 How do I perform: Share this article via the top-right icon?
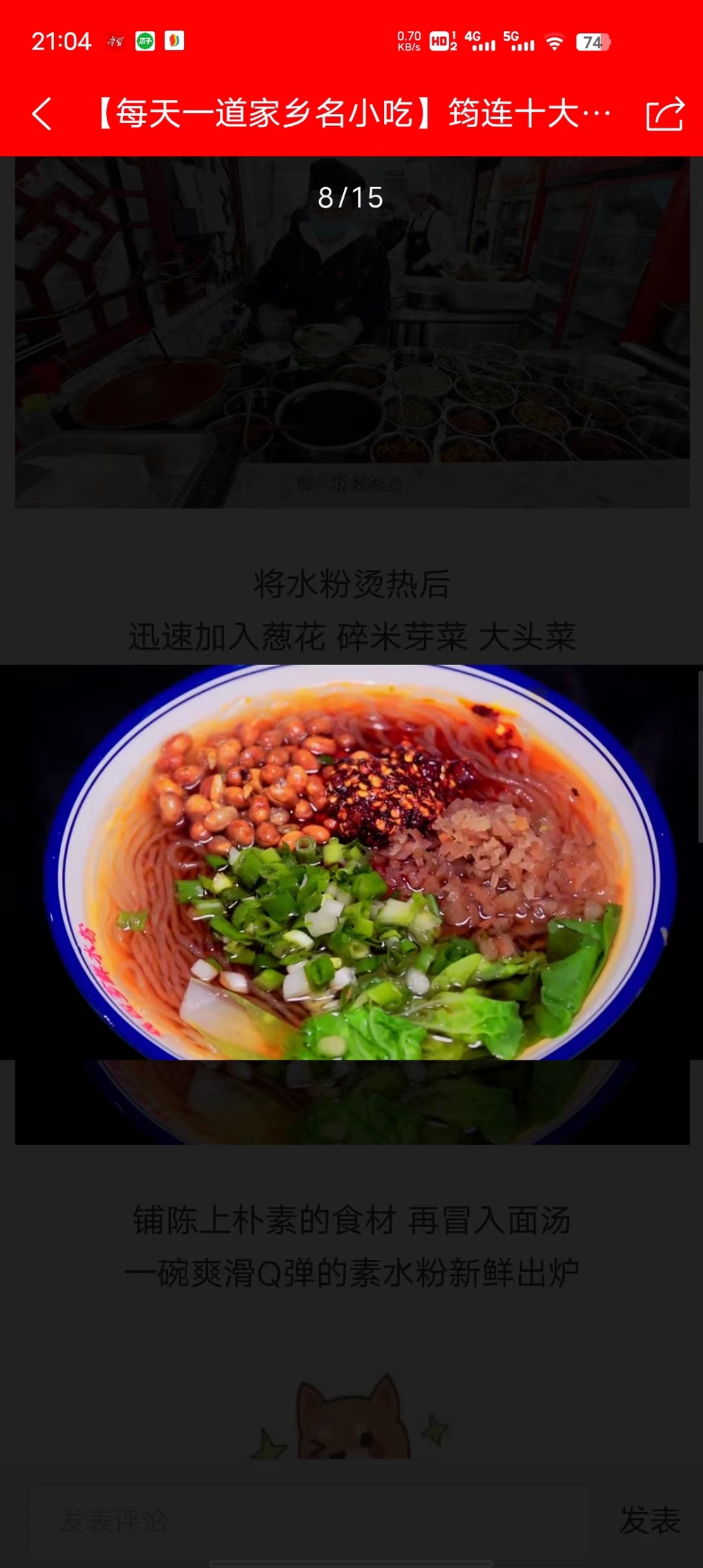pyautogui.click(x=664, y=114)
